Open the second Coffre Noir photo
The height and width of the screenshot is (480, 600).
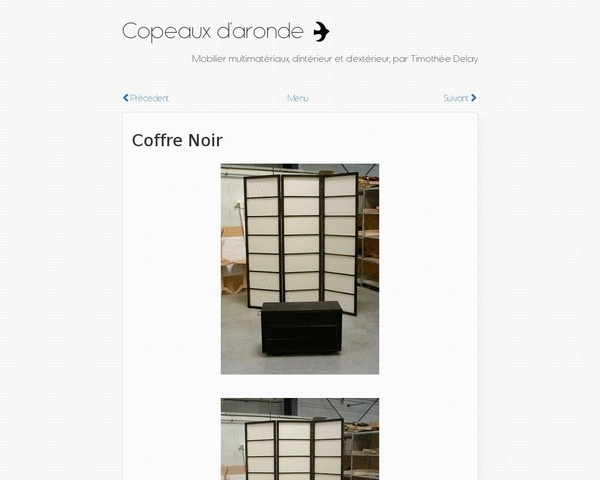coord(299,438)
